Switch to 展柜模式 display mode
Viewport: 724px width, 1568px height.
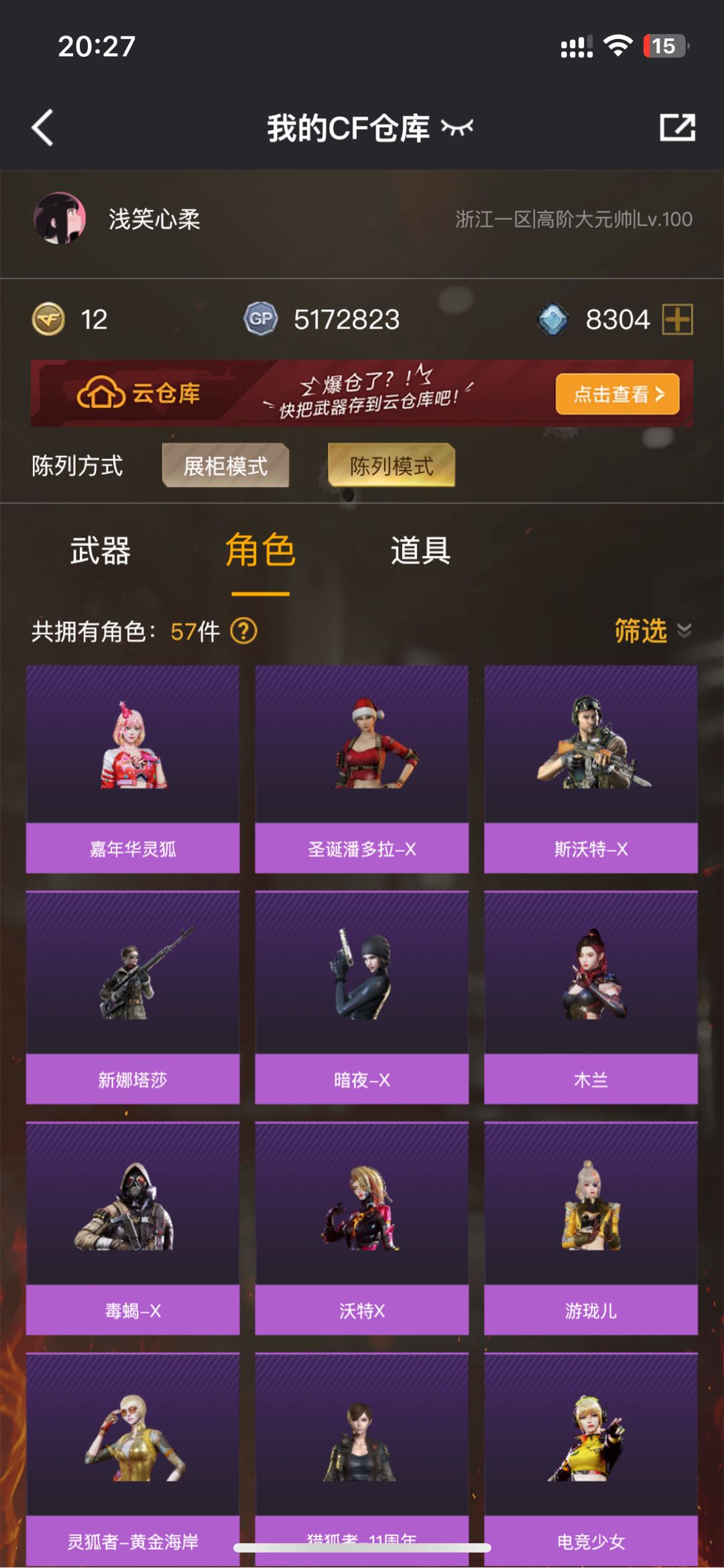(226, 465)
